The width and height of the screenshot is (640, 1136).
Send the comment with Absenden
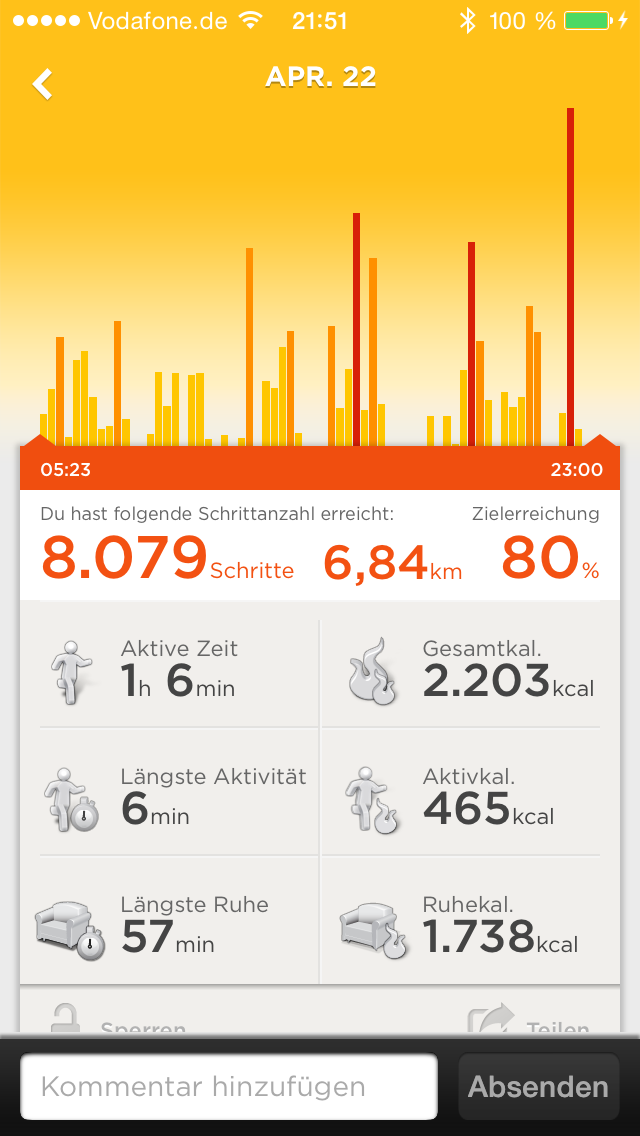[538, 1087]
